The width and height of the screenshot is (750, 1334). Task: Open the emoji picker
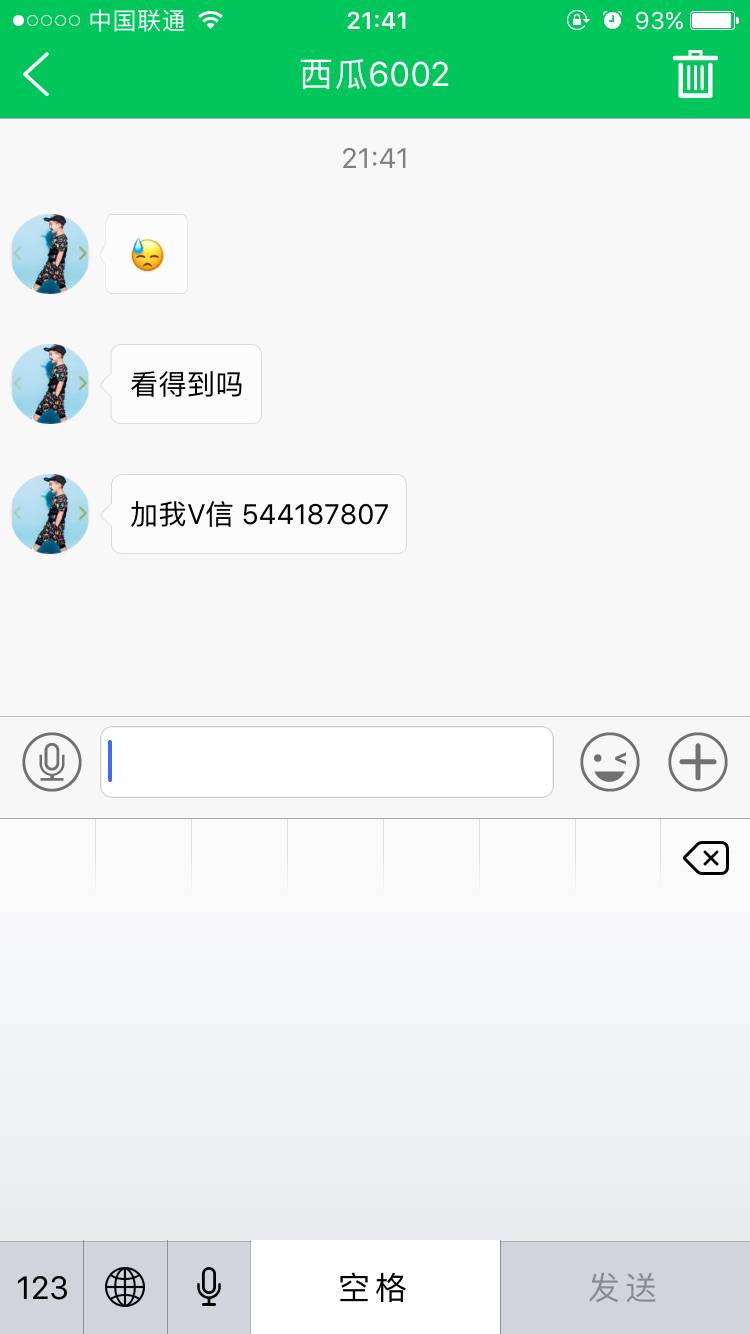click(x=610, y=762)
